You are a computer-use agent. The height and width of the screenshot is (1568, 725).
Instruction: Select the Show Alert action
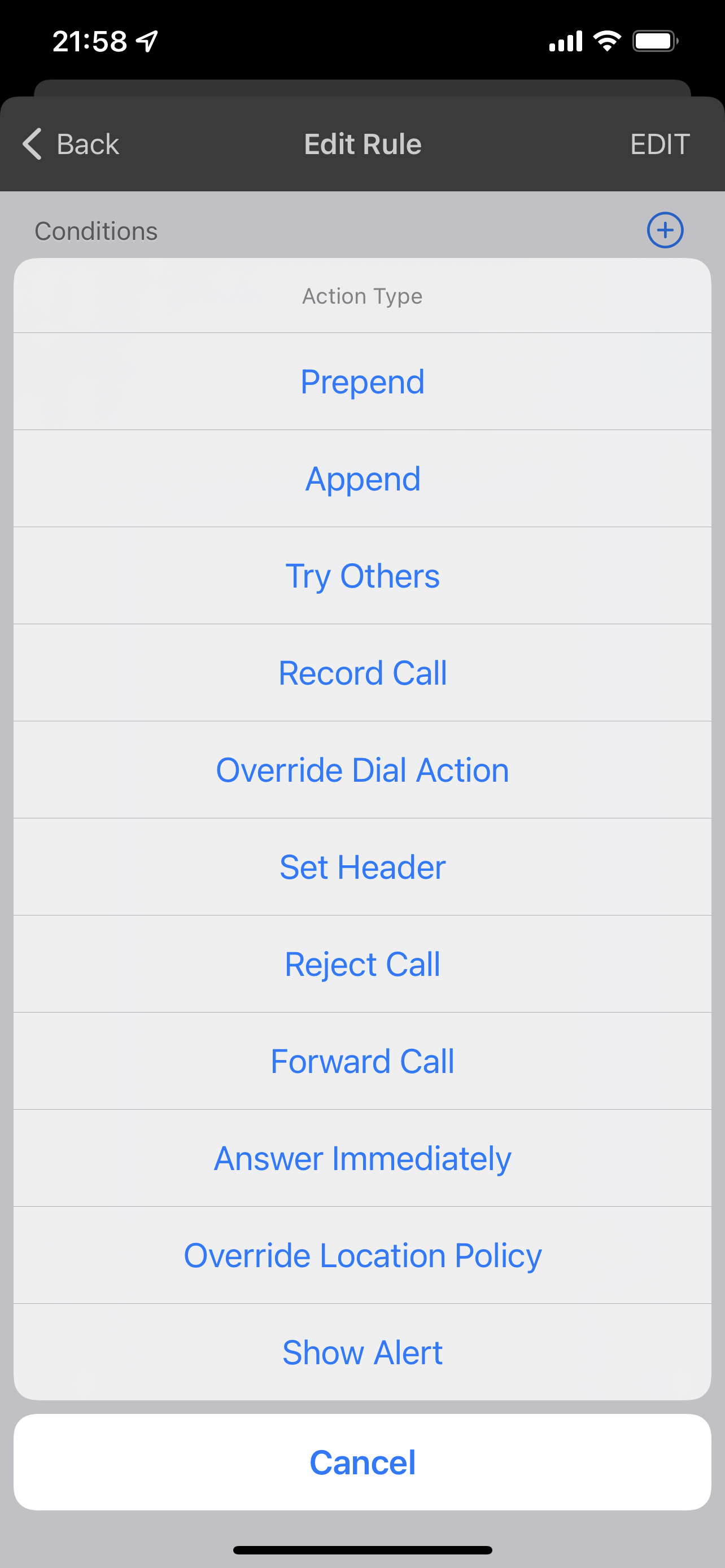click(362, 1352)
